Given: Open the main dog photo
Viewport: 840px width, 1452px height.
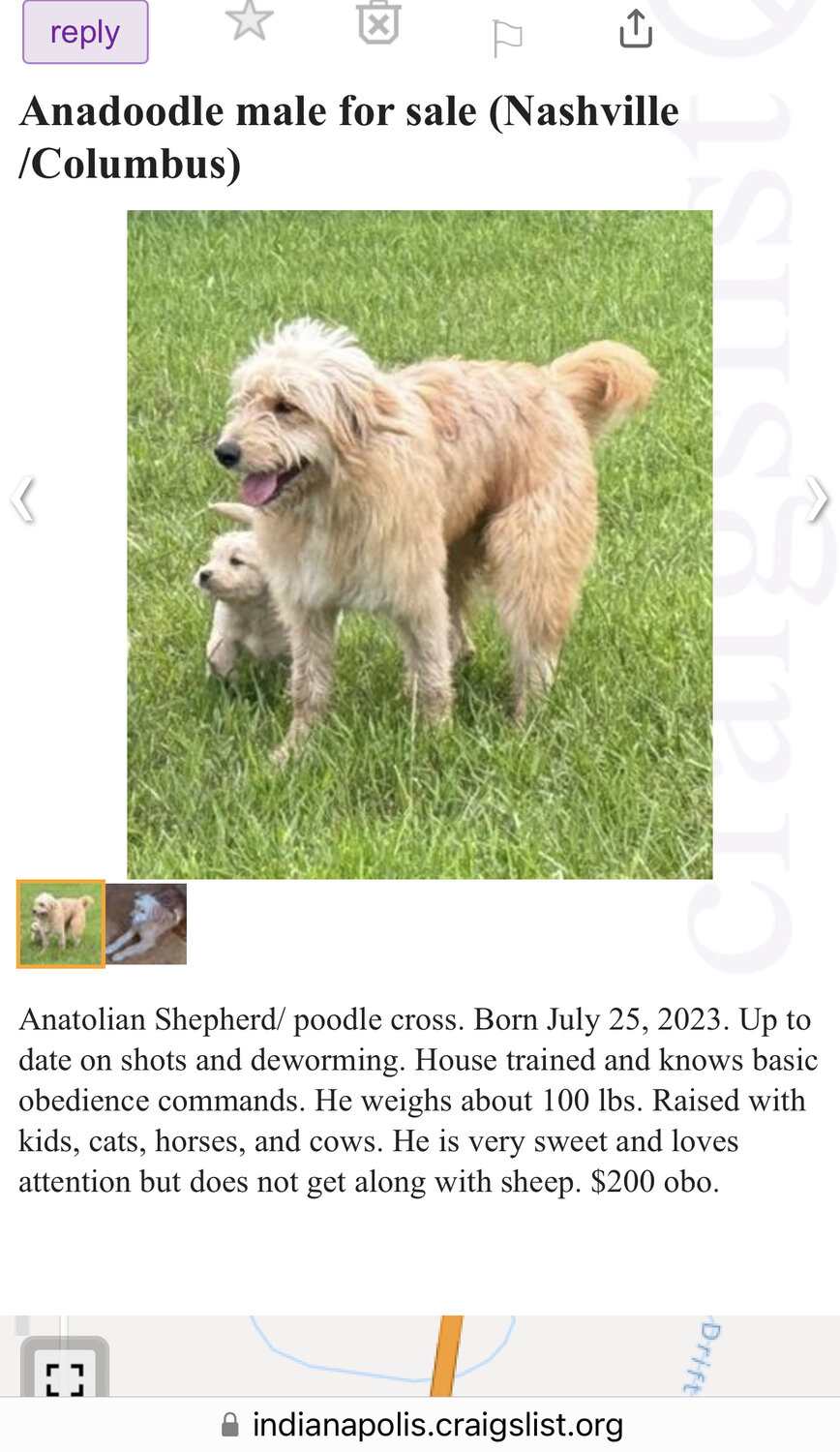Looking at the screenshot, I should tap(419, 544).
